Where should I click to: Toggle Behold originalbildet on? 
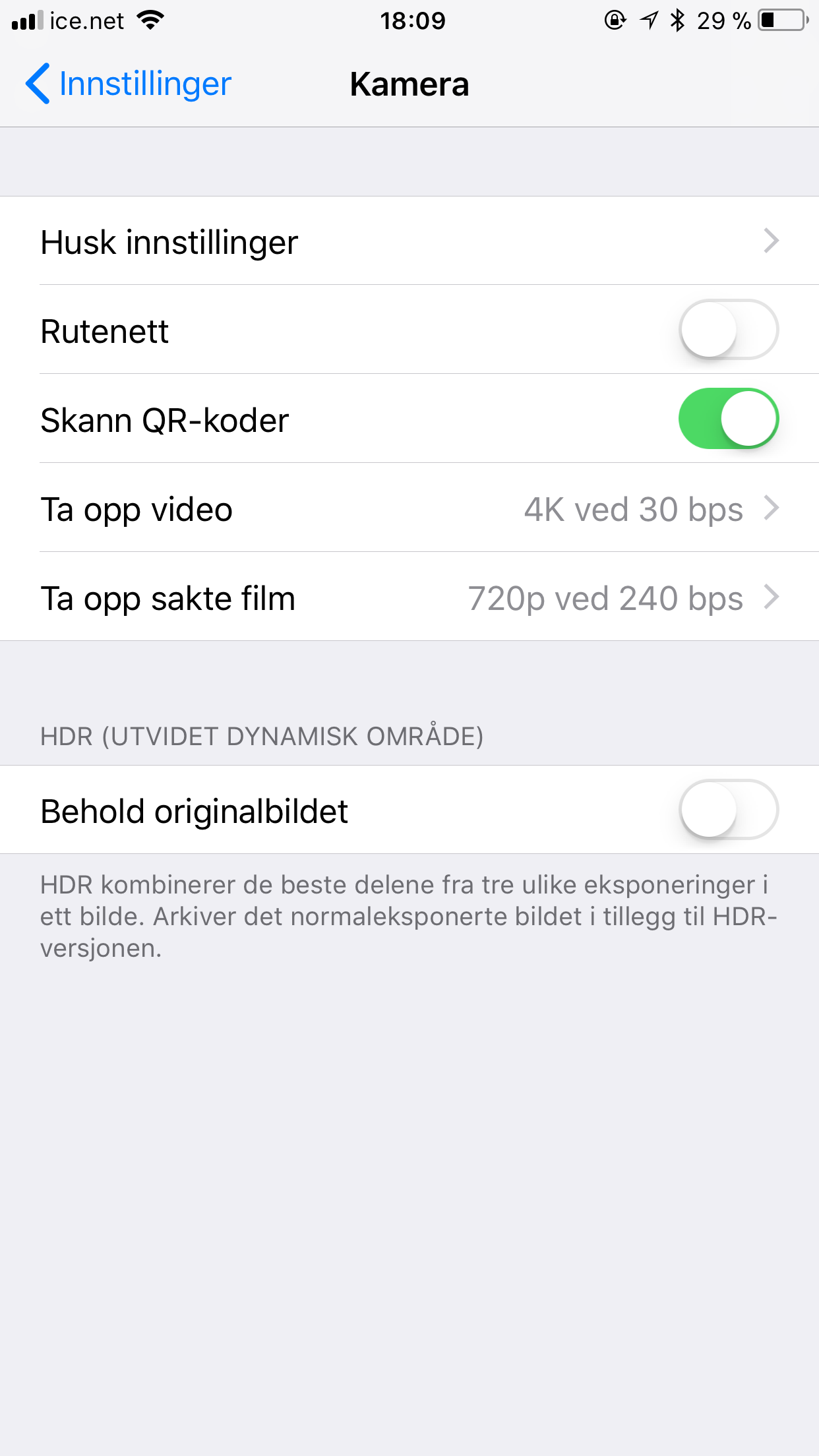tap(728, 810)
